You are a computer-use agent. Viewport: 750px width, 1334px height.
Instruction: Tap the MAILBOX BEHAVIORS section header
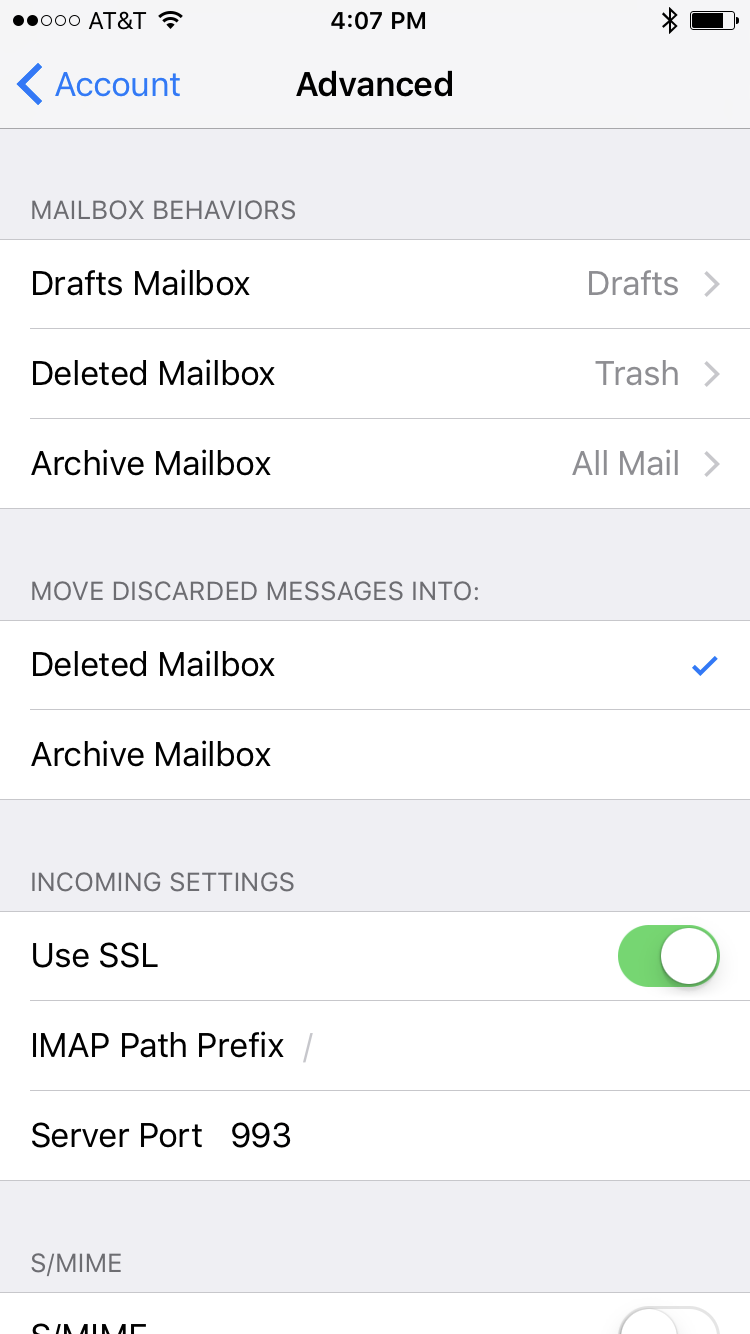pyautogui.click(x=163, y=210)
